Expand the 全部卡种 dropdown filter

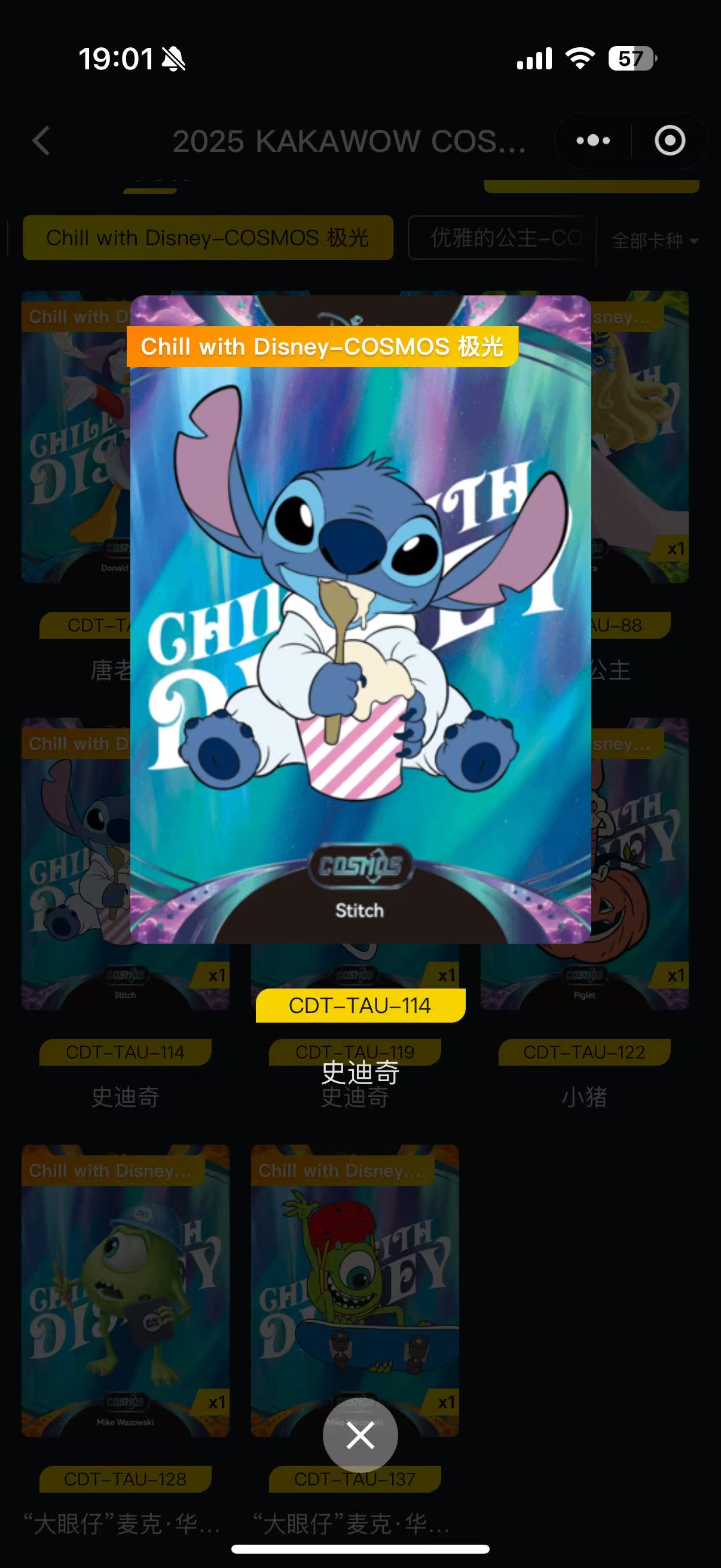pos(654,241)
